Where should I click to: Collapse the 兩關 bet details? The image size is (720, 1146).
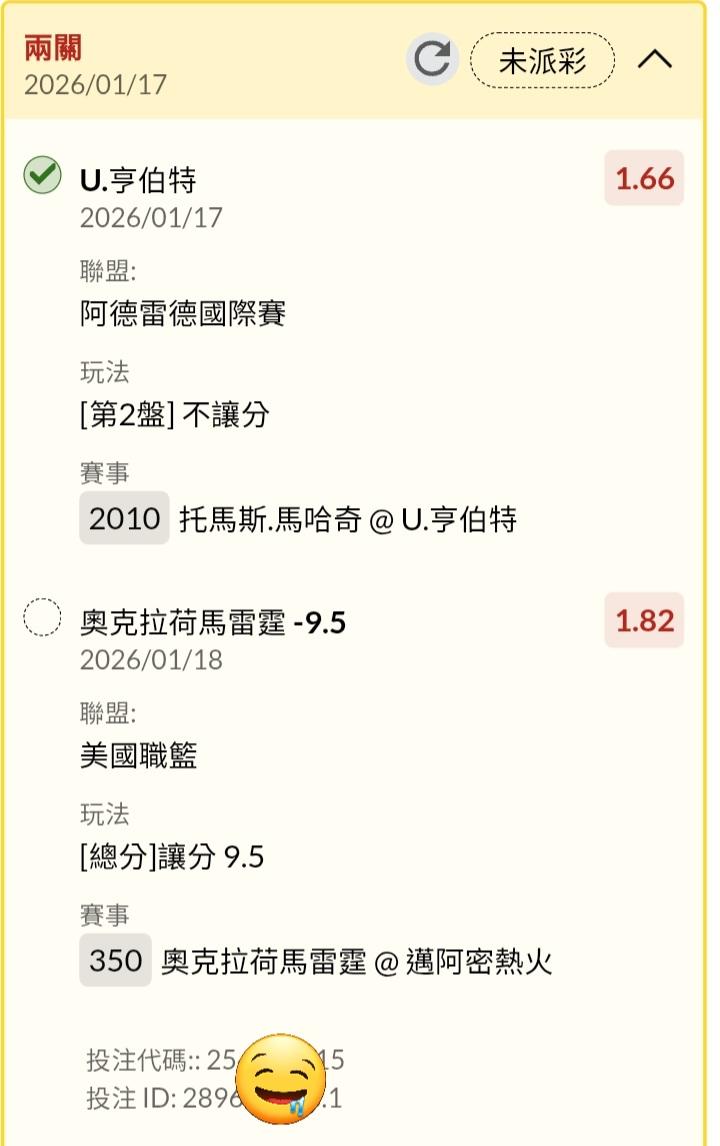pyautogui.click(x=655, y=60)
